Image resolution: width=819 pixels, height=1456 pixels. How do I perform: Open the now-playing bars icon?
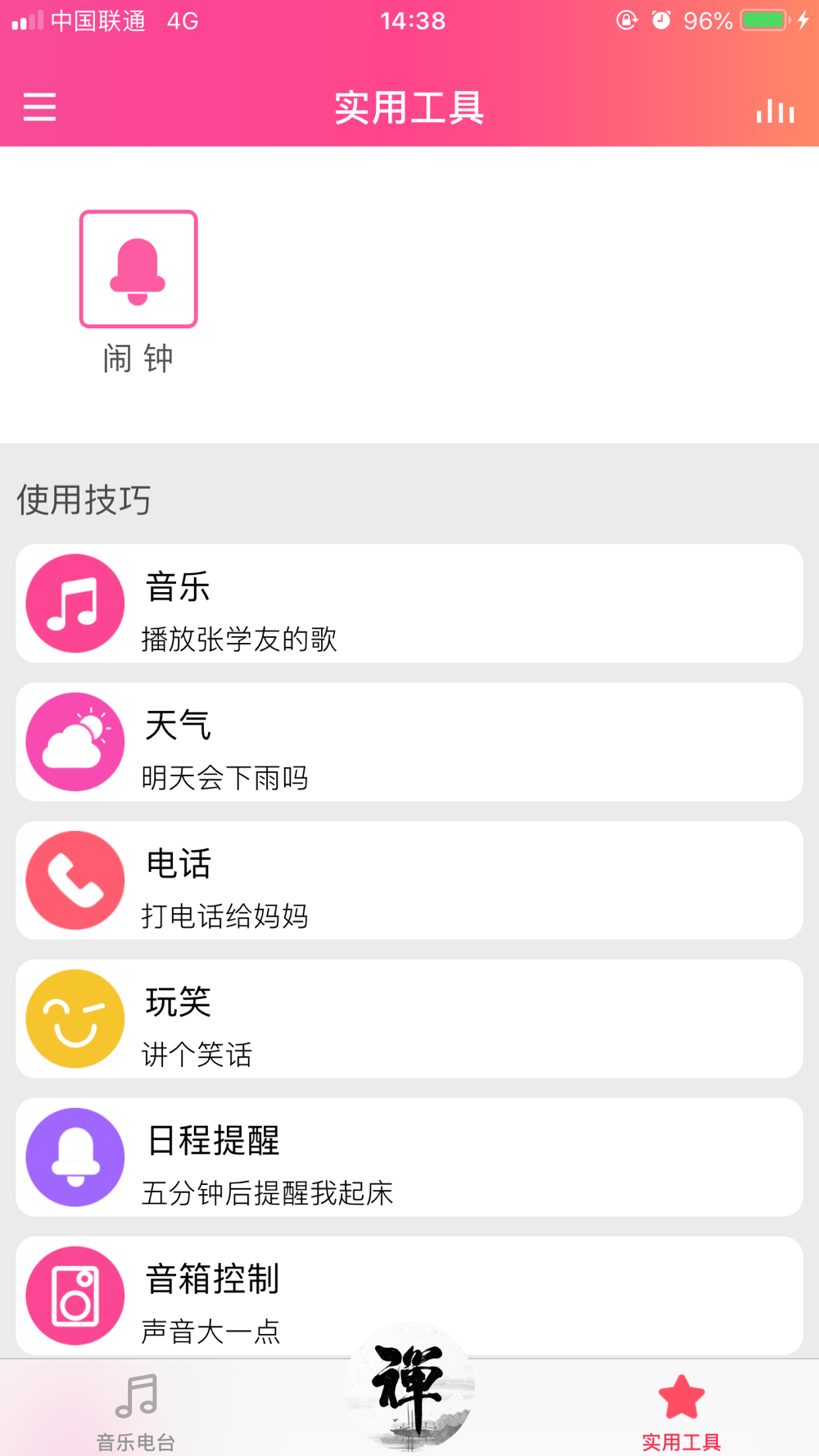tap(775, 110)
